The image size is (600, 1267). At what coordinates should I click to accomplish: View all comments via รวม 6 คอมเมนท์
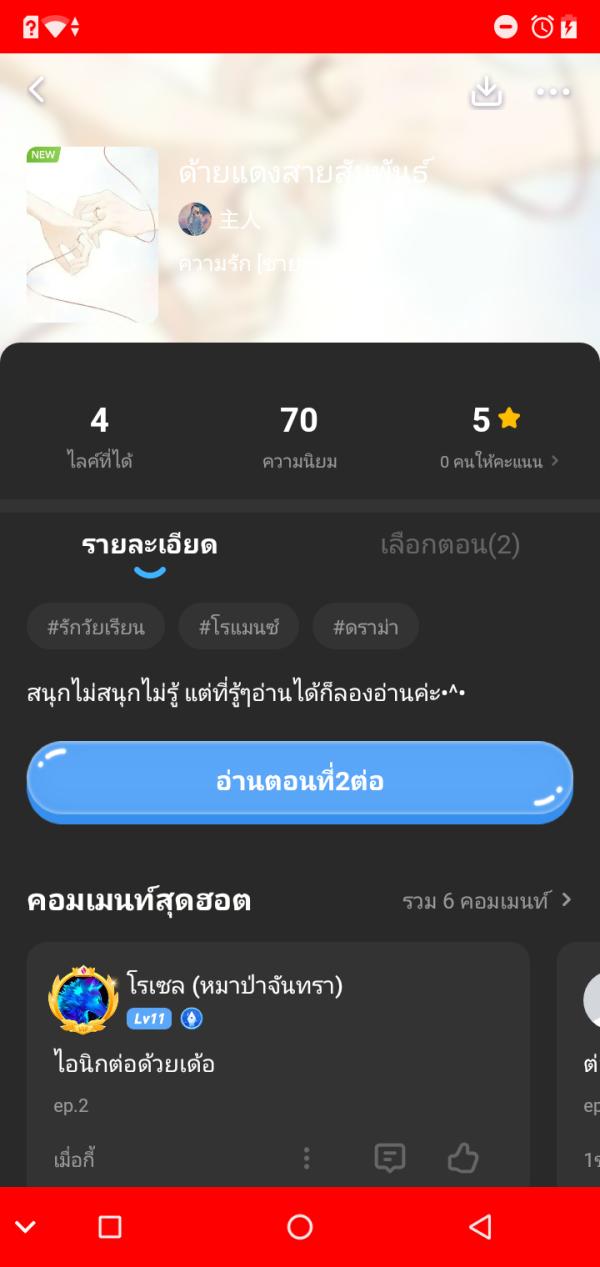487,901
